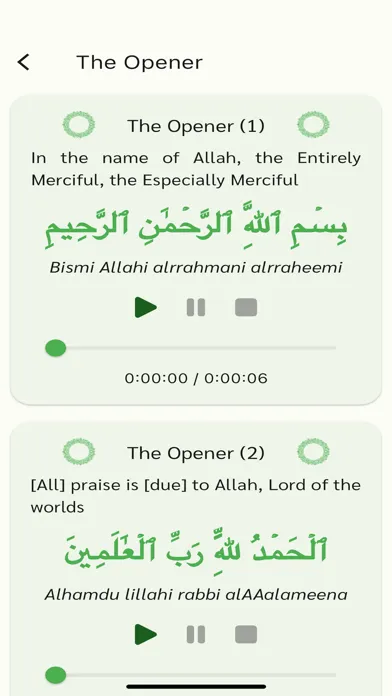Play audio for The Opener (2)
The height and width of the screenshot is (696, 392).
(x=146, y=634)
